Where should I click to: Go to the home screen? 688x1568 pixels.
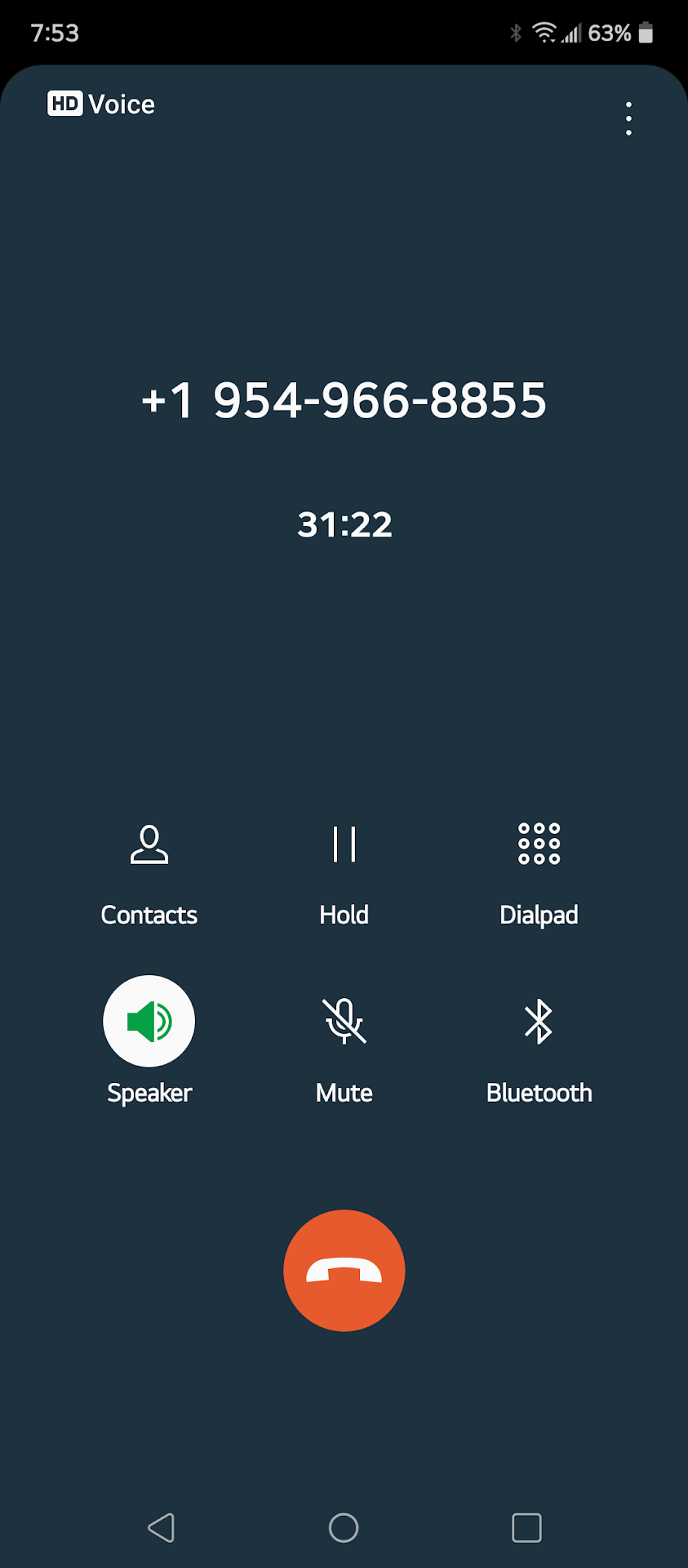point(344,1527)
